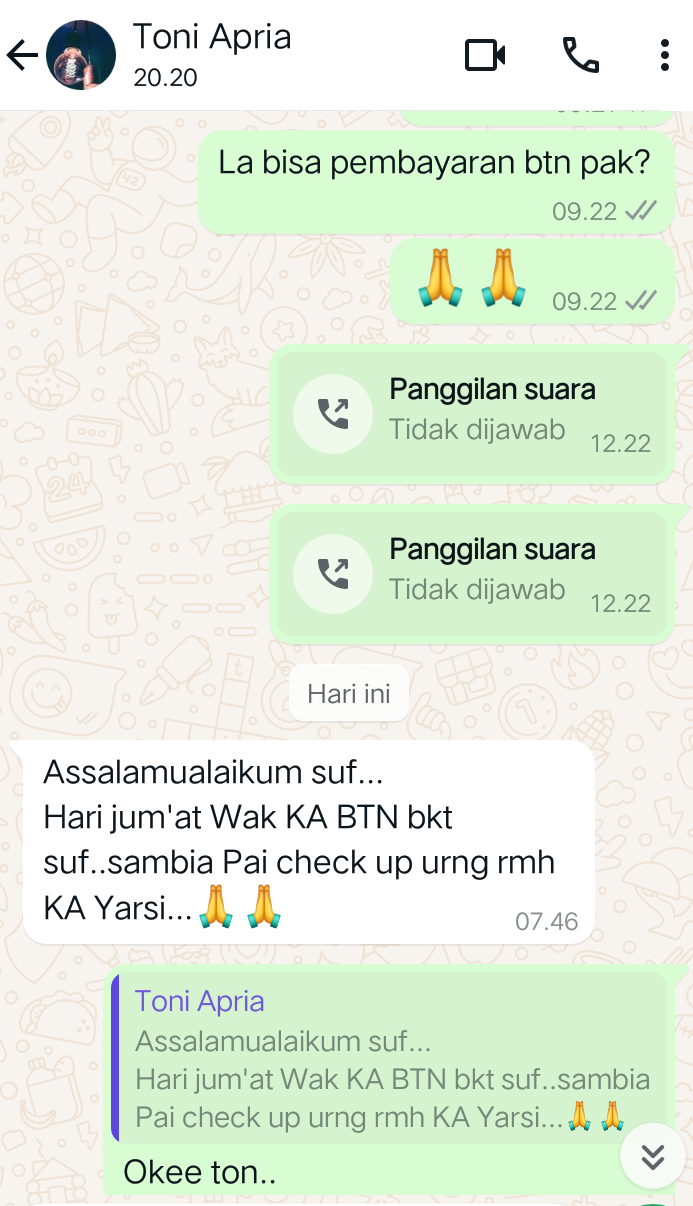Start a voice call with Toni Apria

pyautogui.click(x=580, y=55)
